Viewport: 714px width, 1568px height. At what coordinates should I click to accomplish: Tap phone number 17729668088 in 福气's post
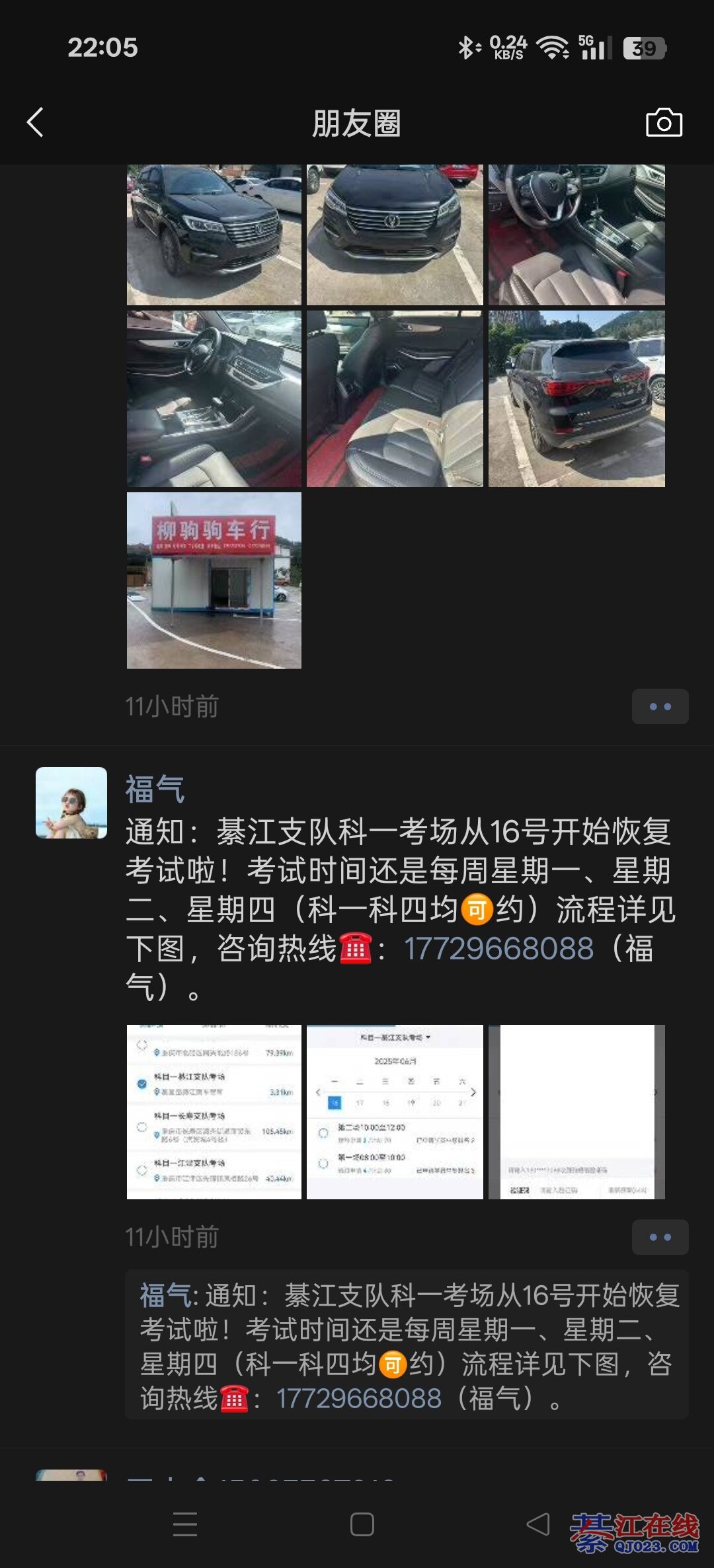coord(498,949)
